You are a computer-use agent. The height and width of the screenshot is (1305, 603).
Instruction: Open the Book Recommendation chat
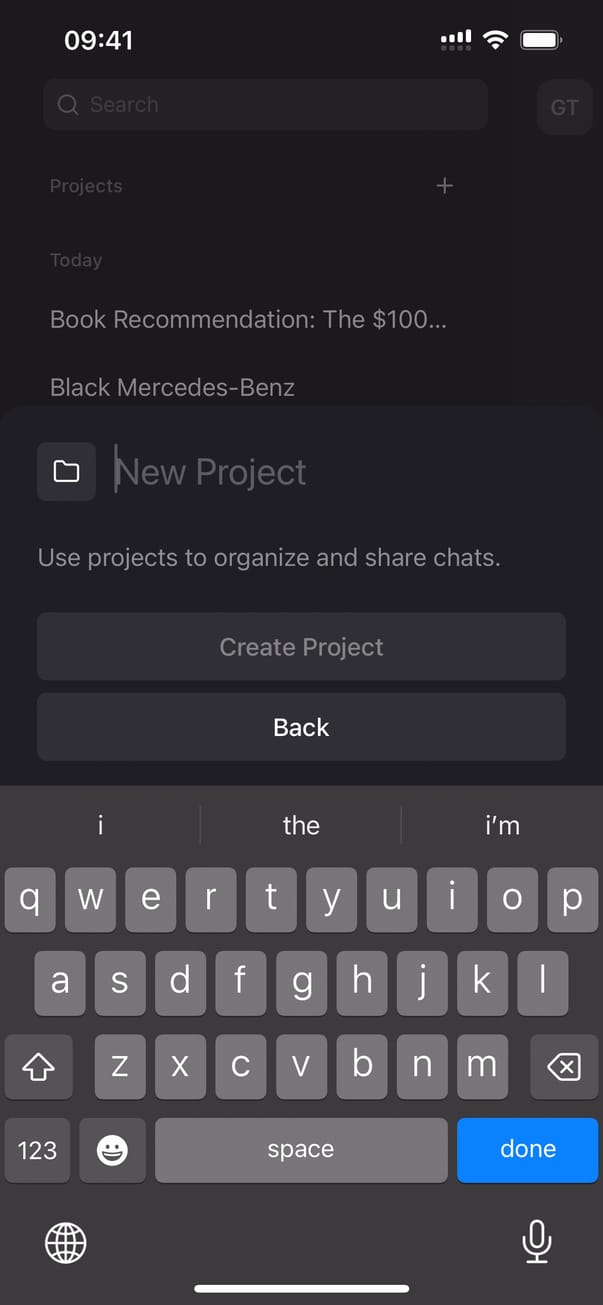248,320
